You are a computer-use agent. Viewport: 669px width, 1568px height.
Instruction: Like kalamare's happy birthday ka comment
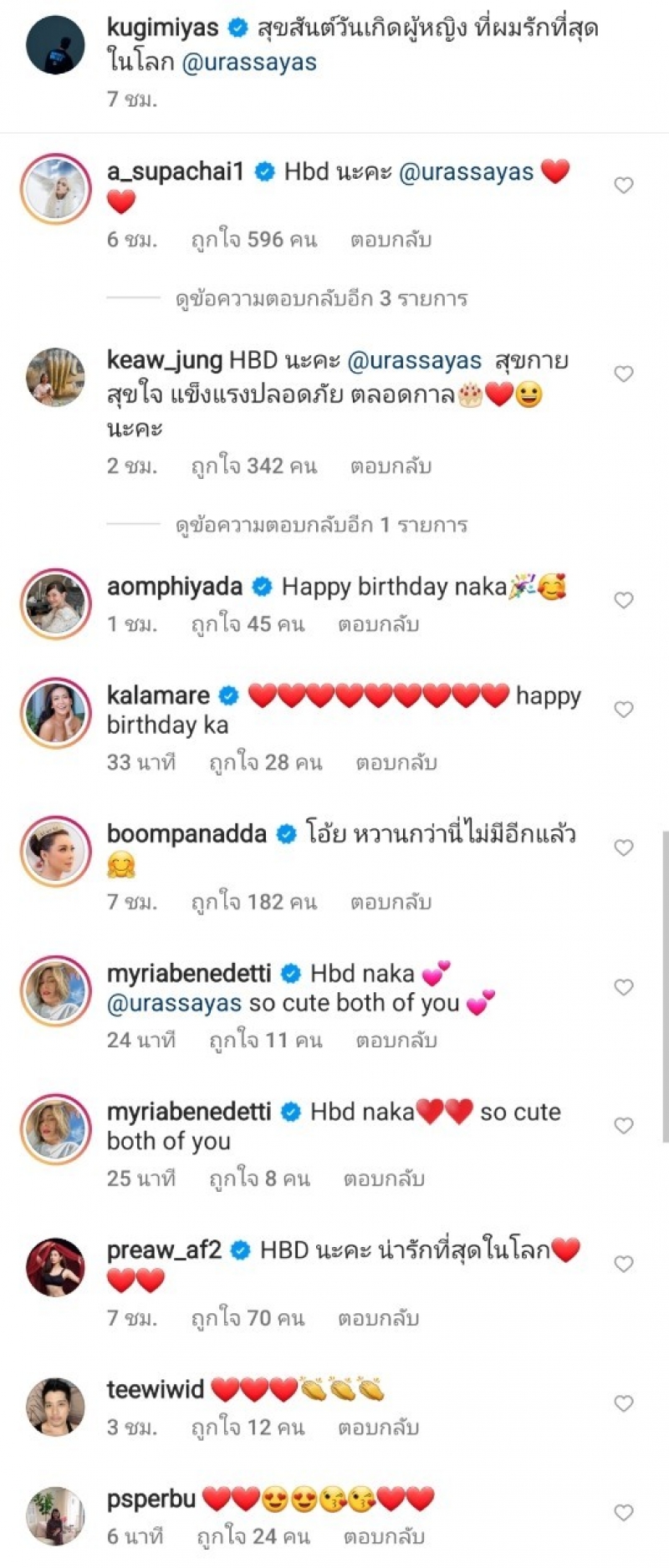click(x=624, y=710)
